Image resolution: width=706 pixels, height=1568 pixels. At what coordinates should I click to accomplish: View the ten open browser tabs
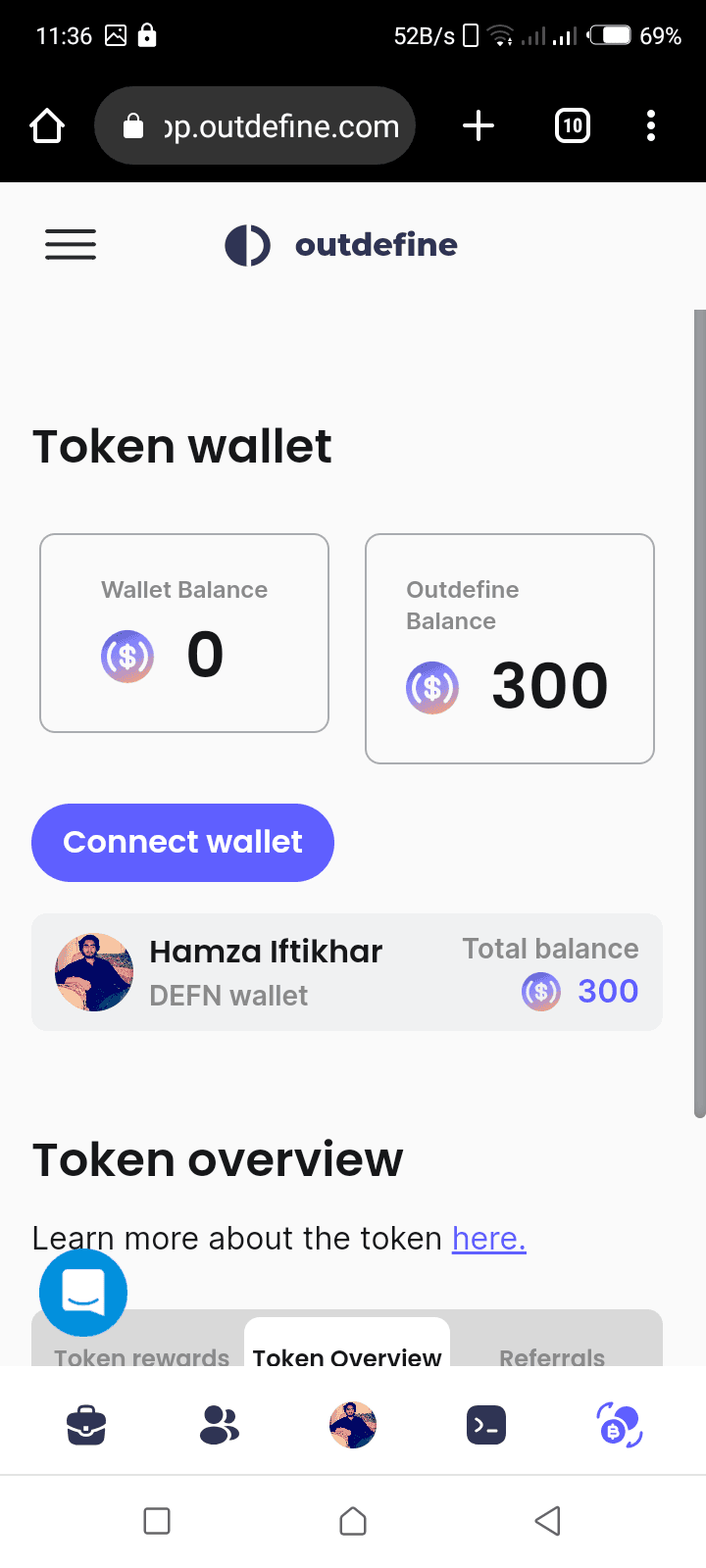point(573,126)
